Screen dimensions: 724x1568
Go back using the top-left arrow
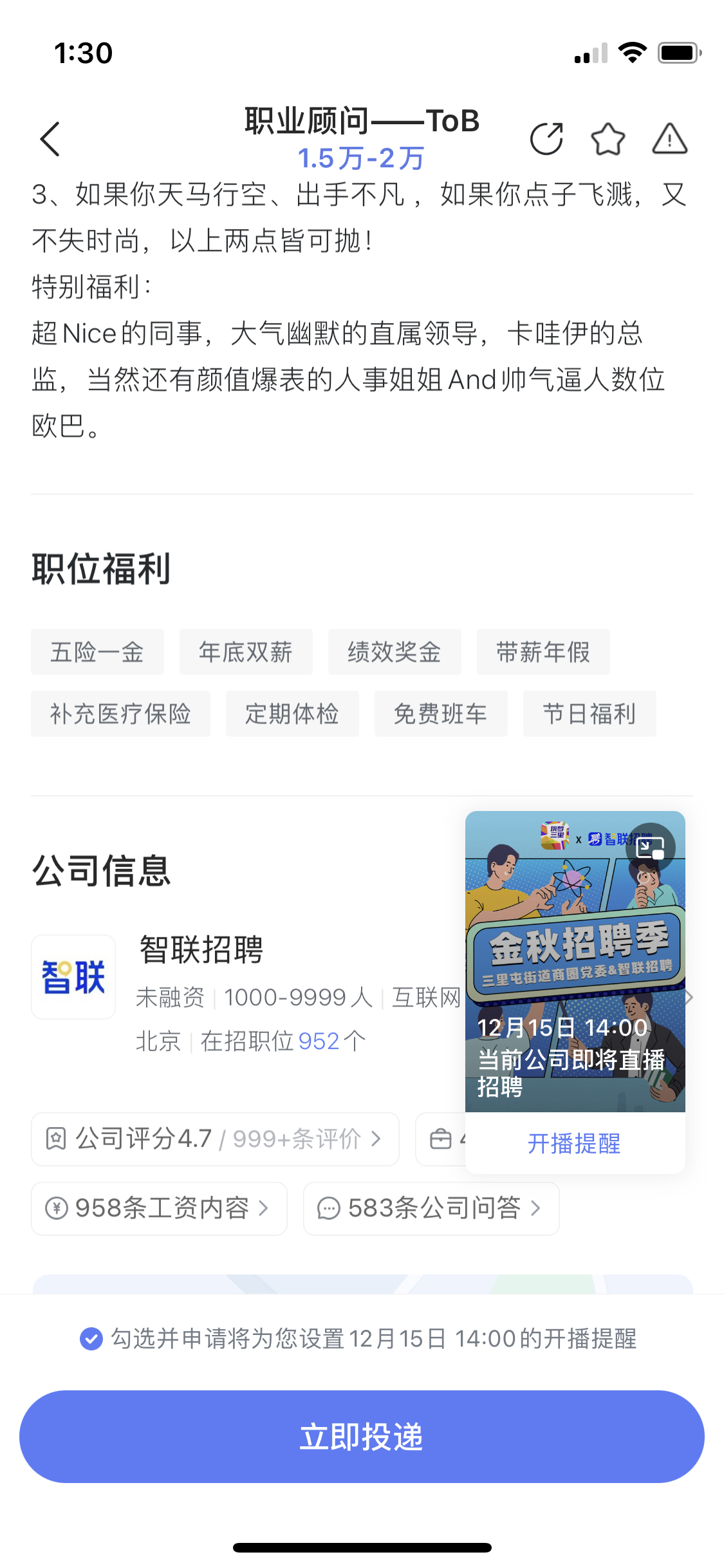pos(50,138)
